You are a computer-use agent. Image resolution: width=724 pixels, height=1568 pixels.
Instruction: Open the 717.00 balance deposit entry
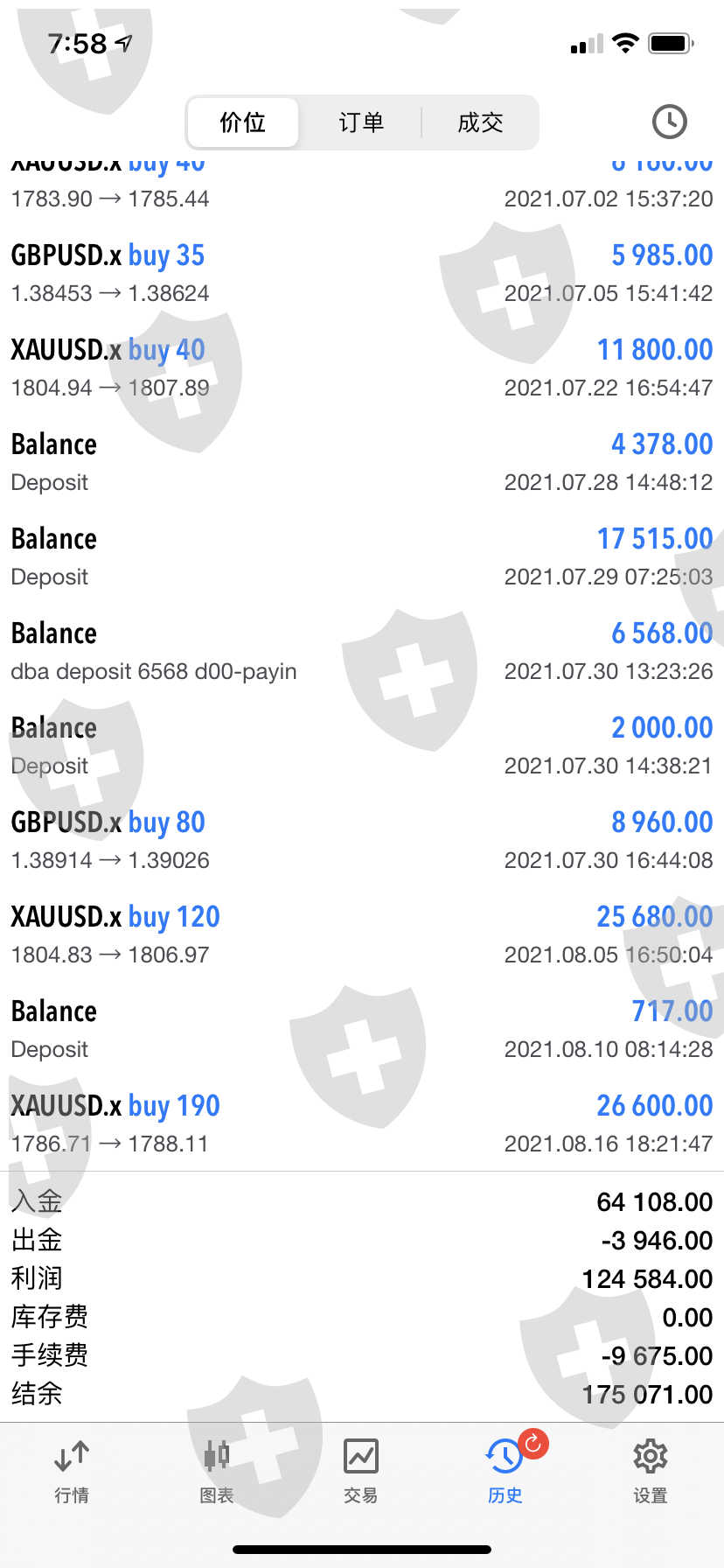coord(362,1029)
